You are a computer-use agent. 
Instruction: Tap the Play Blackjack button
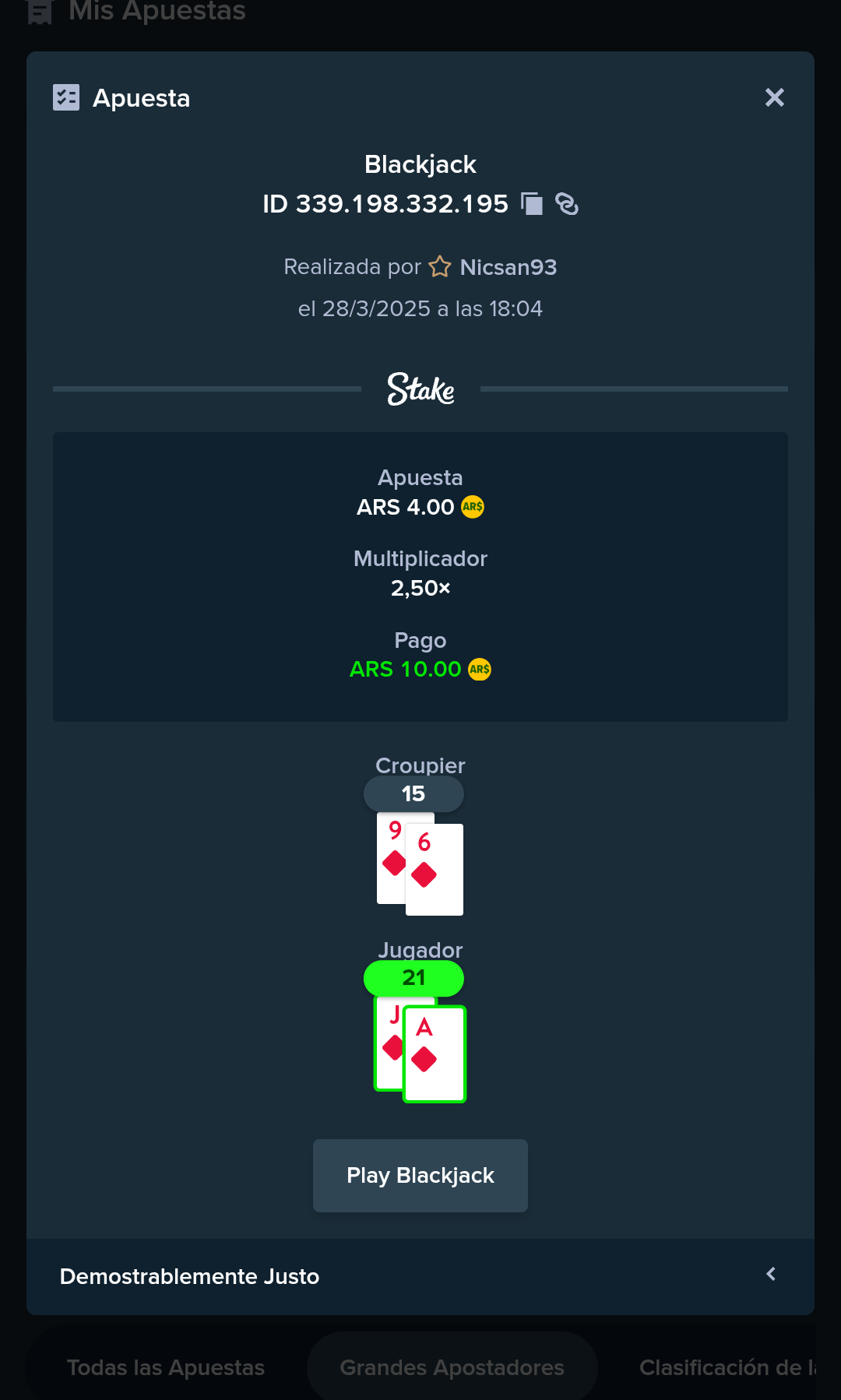[420, 1175]
